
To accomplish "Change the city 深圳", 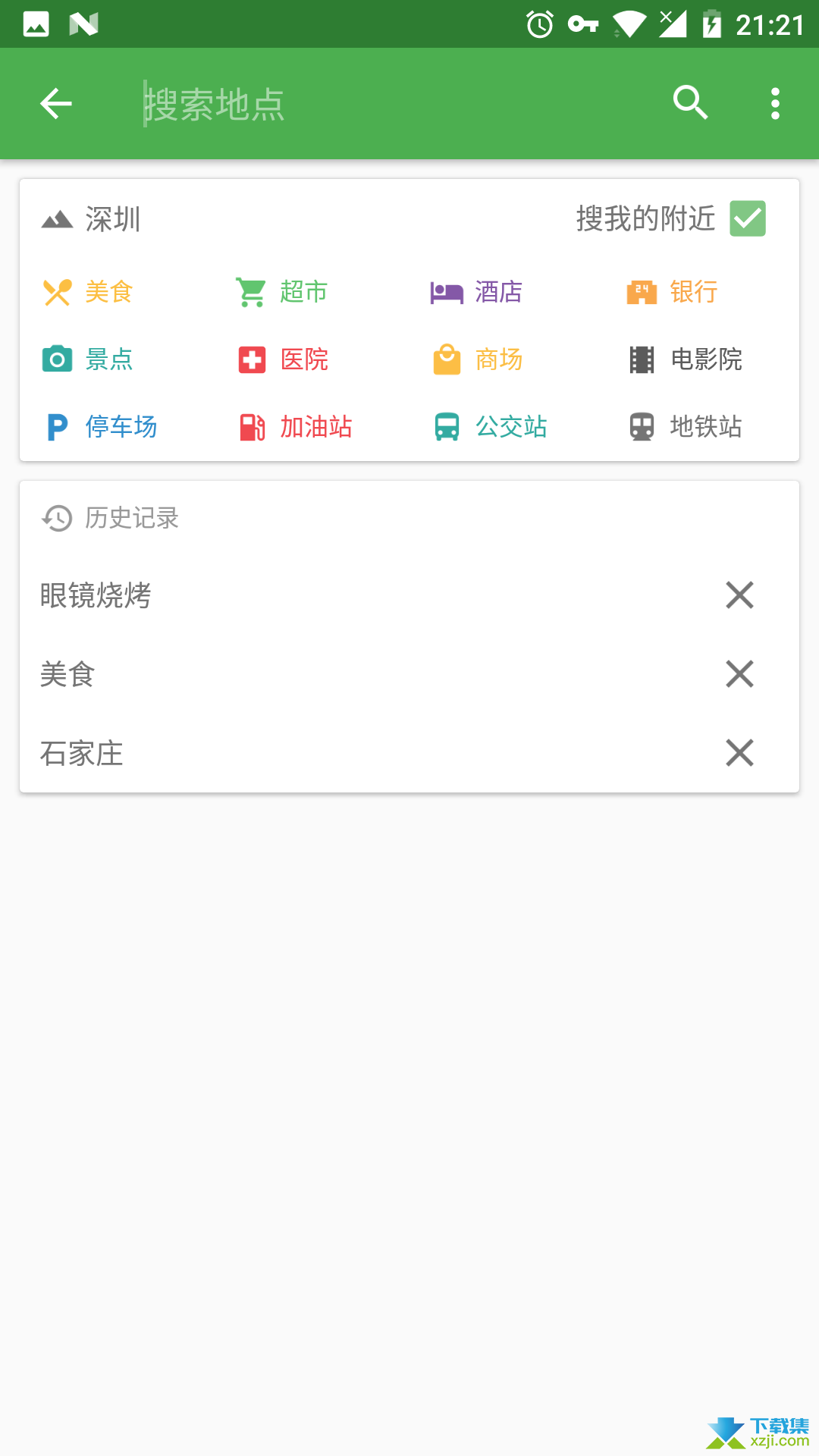I will (x=91, y=219).
